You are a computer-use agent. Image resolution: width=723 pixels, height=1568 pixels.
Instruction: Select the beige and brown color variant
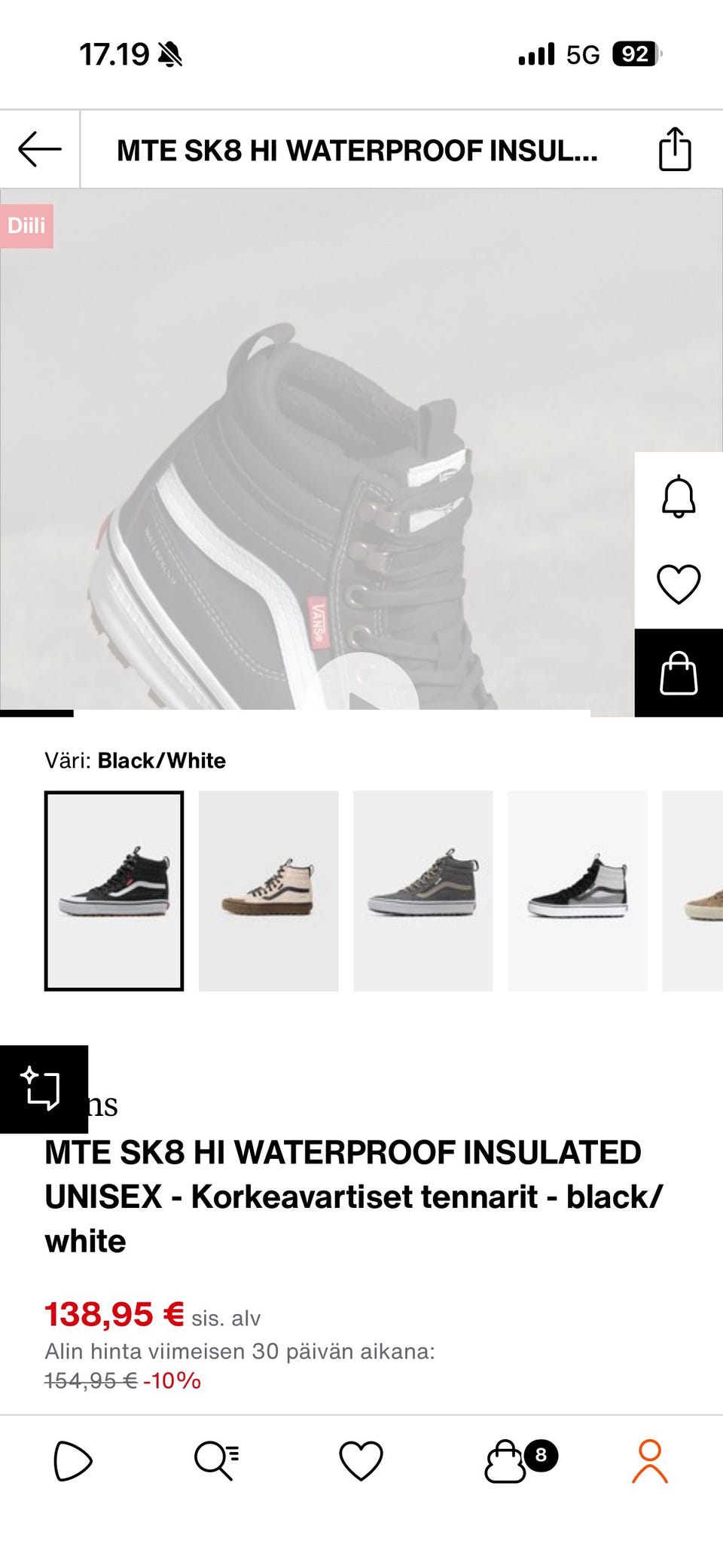[268, 891]
